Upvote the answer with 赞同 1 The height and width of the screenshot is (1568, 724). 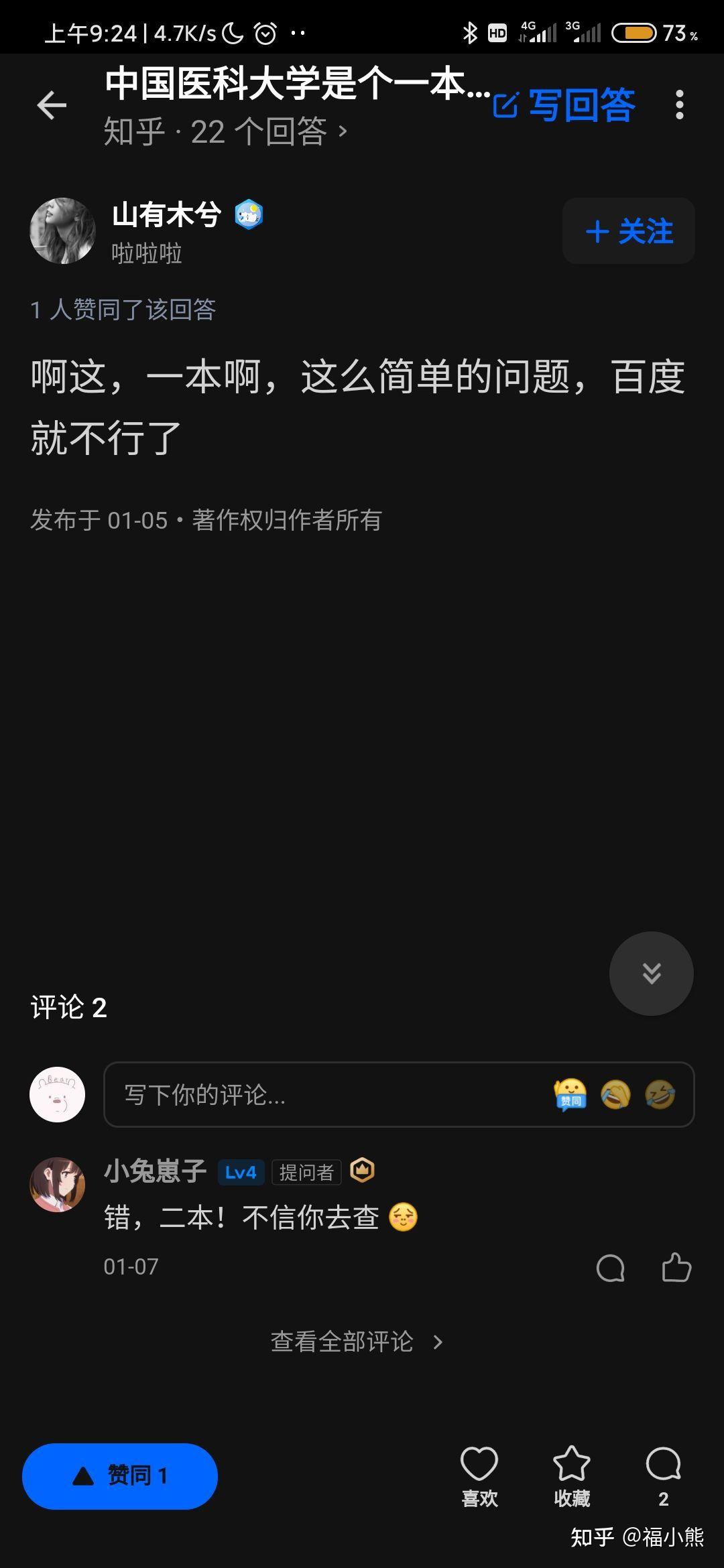pos(120,1476)
